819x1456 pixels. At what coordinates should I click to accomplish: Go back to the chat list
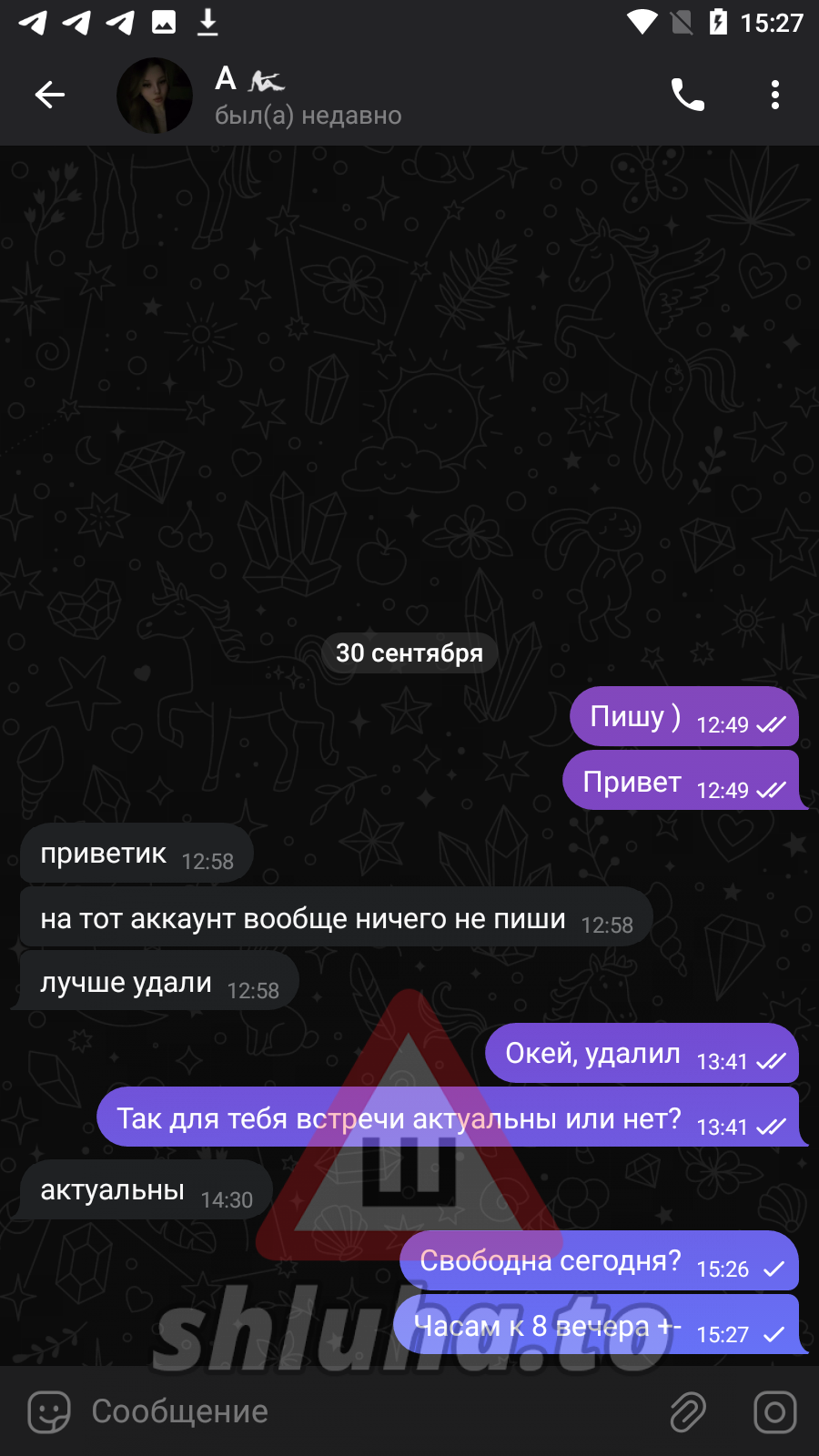click(50, 95)
